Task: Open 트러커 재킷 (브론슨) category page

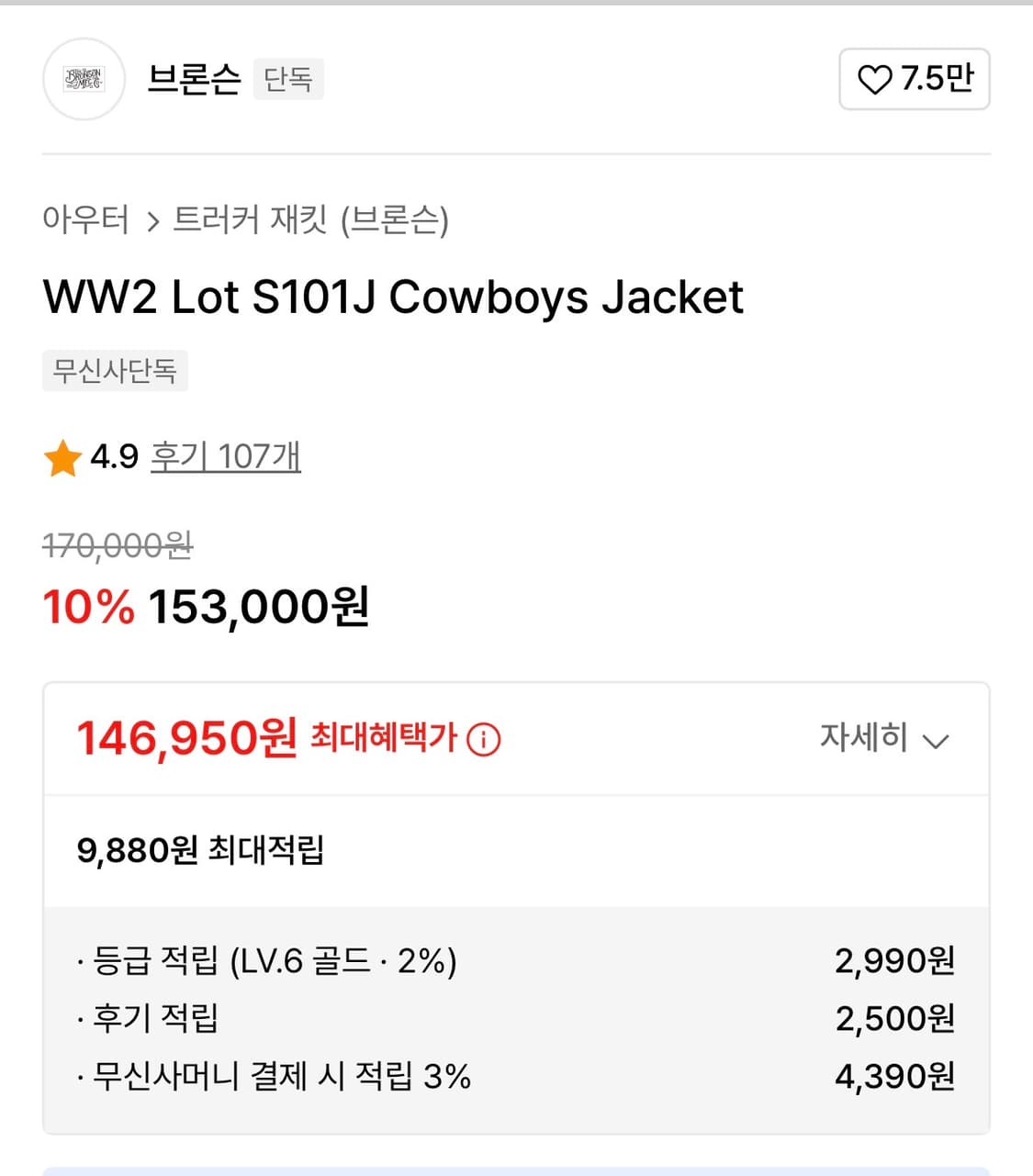Action: click(314, 220)
